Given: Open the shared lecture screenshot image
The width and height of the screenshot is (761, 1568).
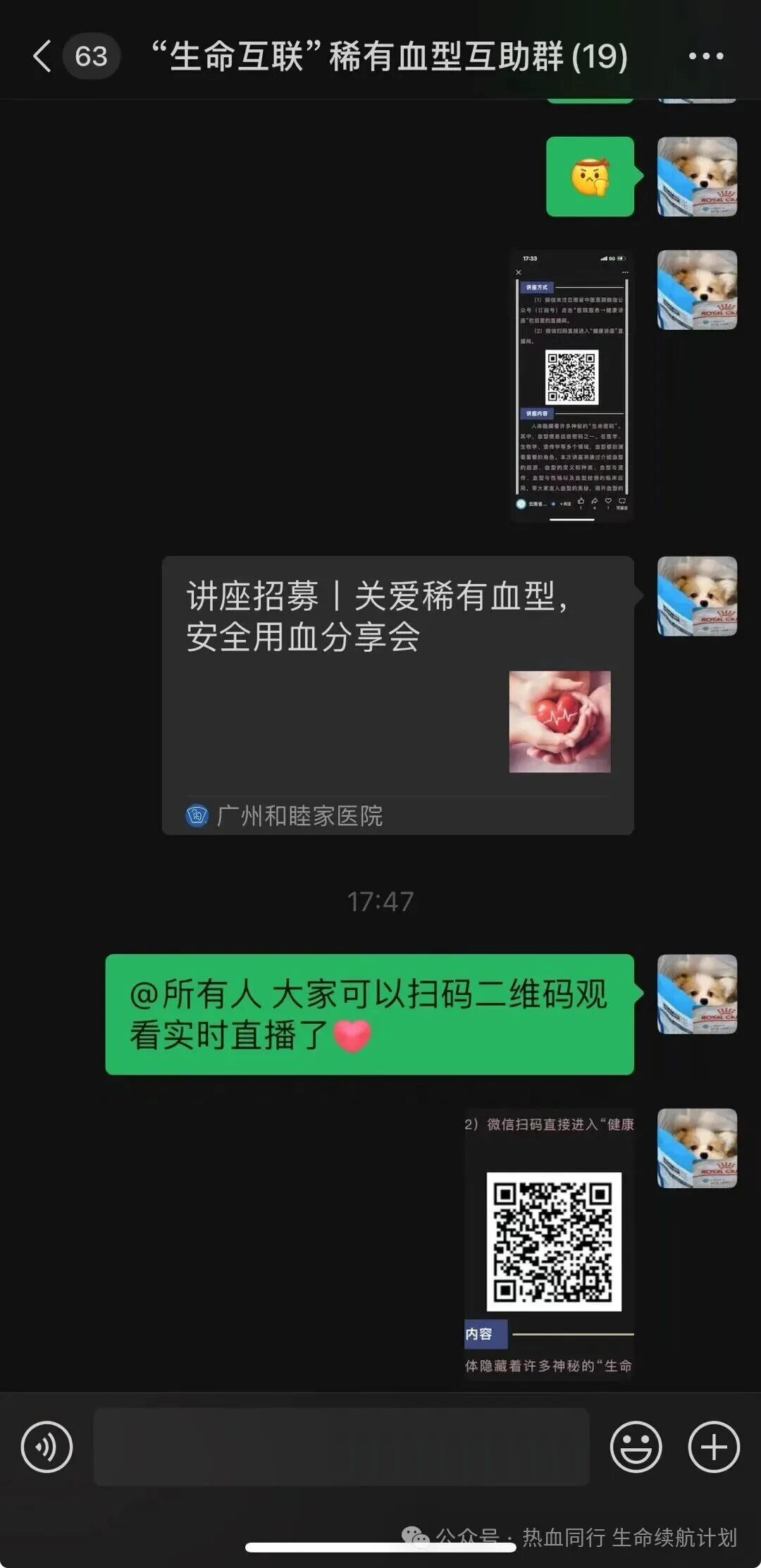Looking at the screenshot, I should coord(571,385).
